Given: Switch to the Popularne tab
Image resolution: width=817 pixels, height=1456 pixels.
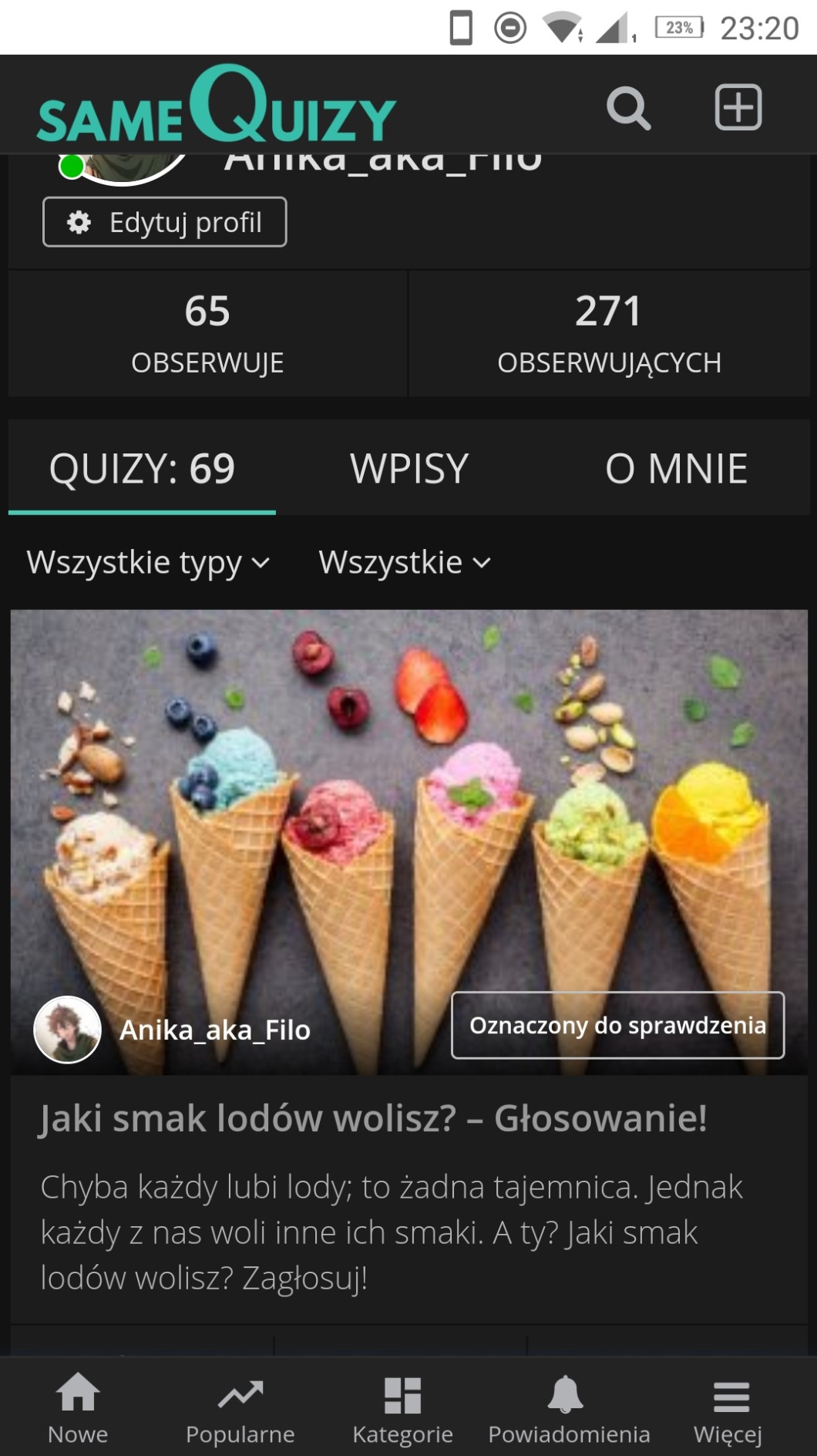Looking at the screenshot, I should coord(240,1410).
